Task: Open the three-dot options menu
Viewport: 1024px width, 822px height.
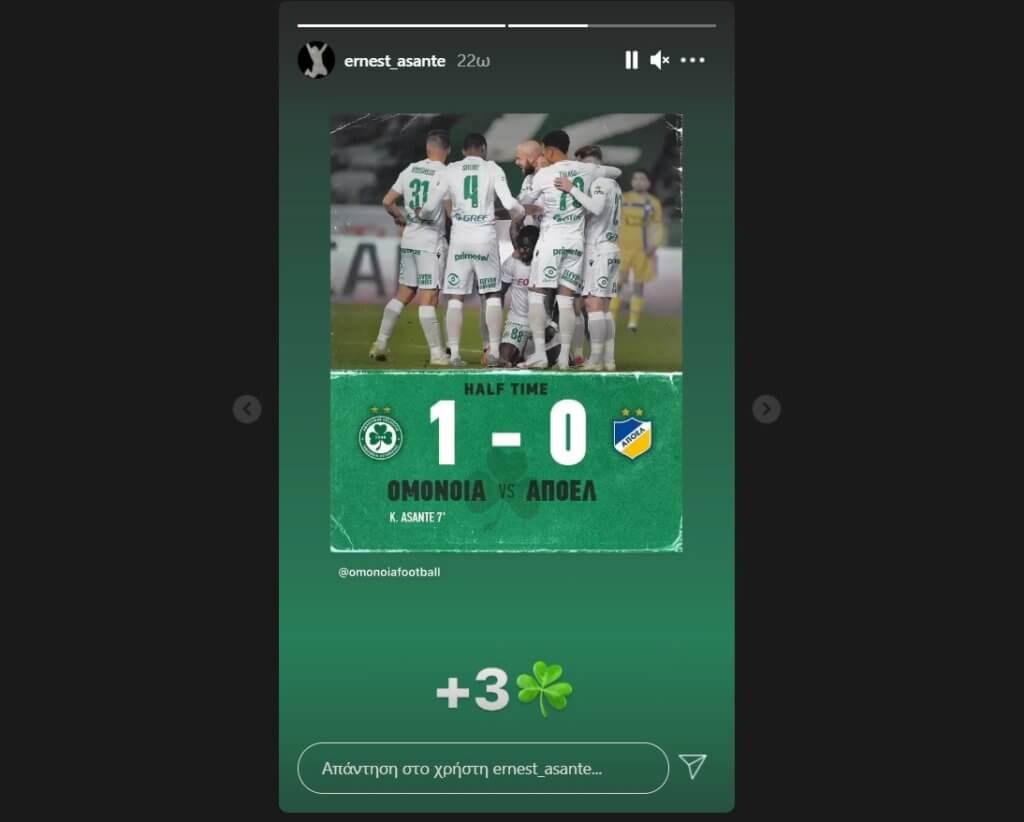Action: (x=693, y=60)
